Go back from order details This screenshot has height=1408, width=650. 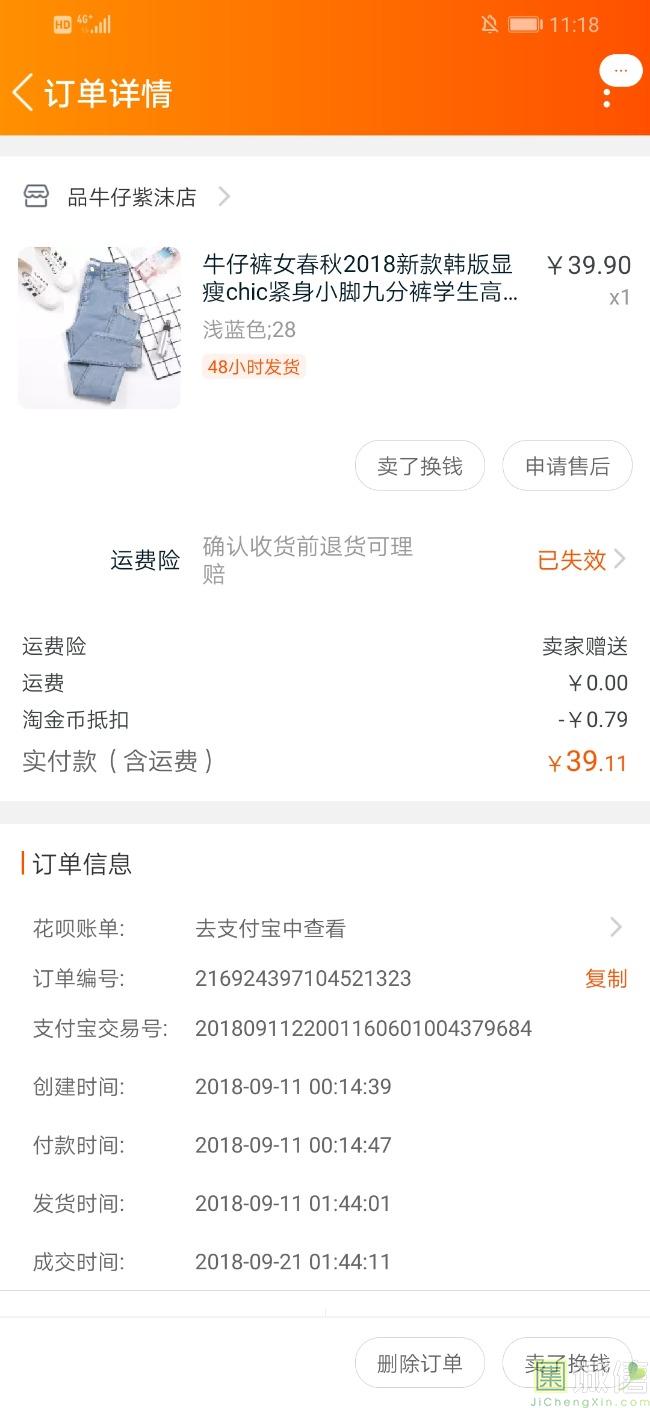tap(23, 92)
